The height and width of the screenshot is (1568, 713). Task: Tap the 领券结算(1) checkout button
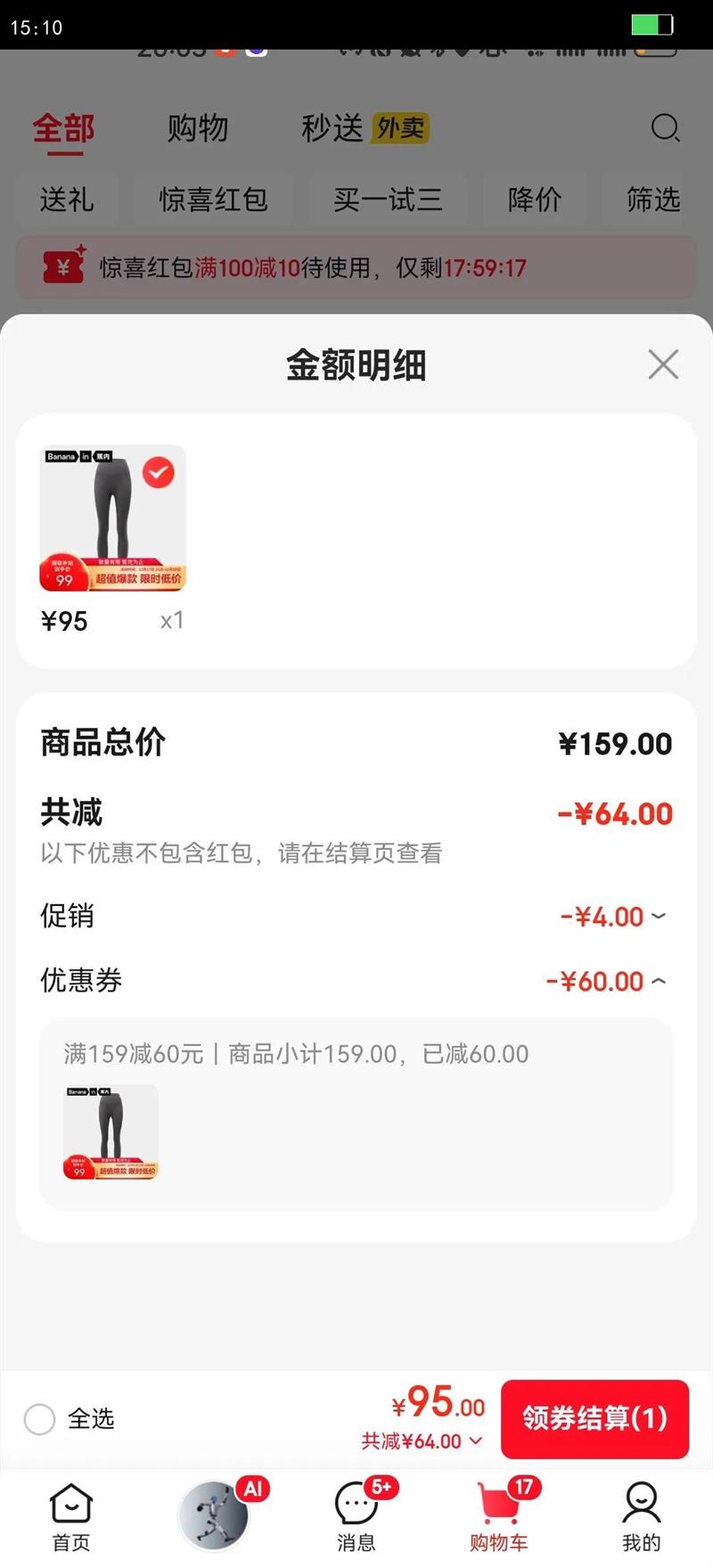594,1418
